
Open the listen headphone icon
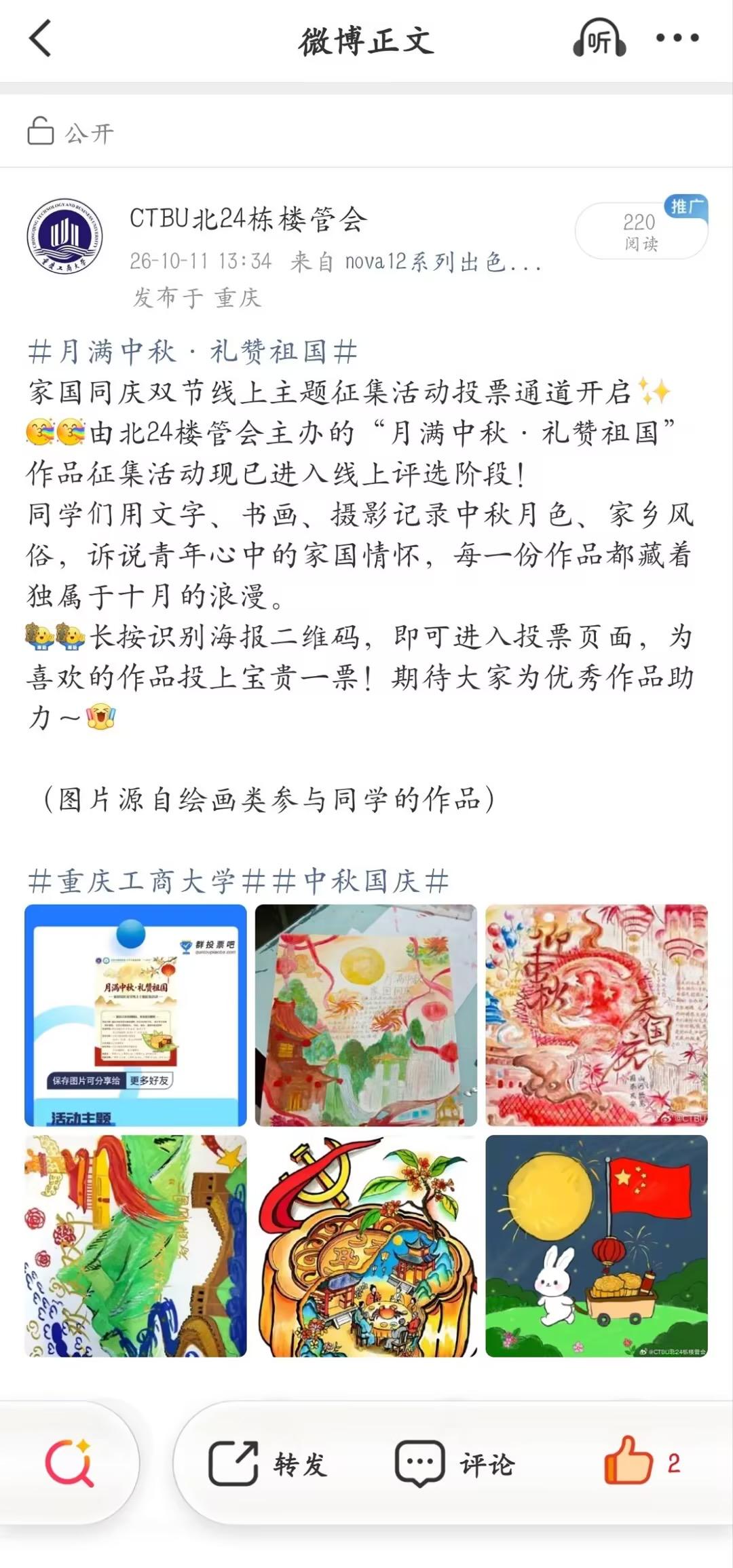coord(599,39)
